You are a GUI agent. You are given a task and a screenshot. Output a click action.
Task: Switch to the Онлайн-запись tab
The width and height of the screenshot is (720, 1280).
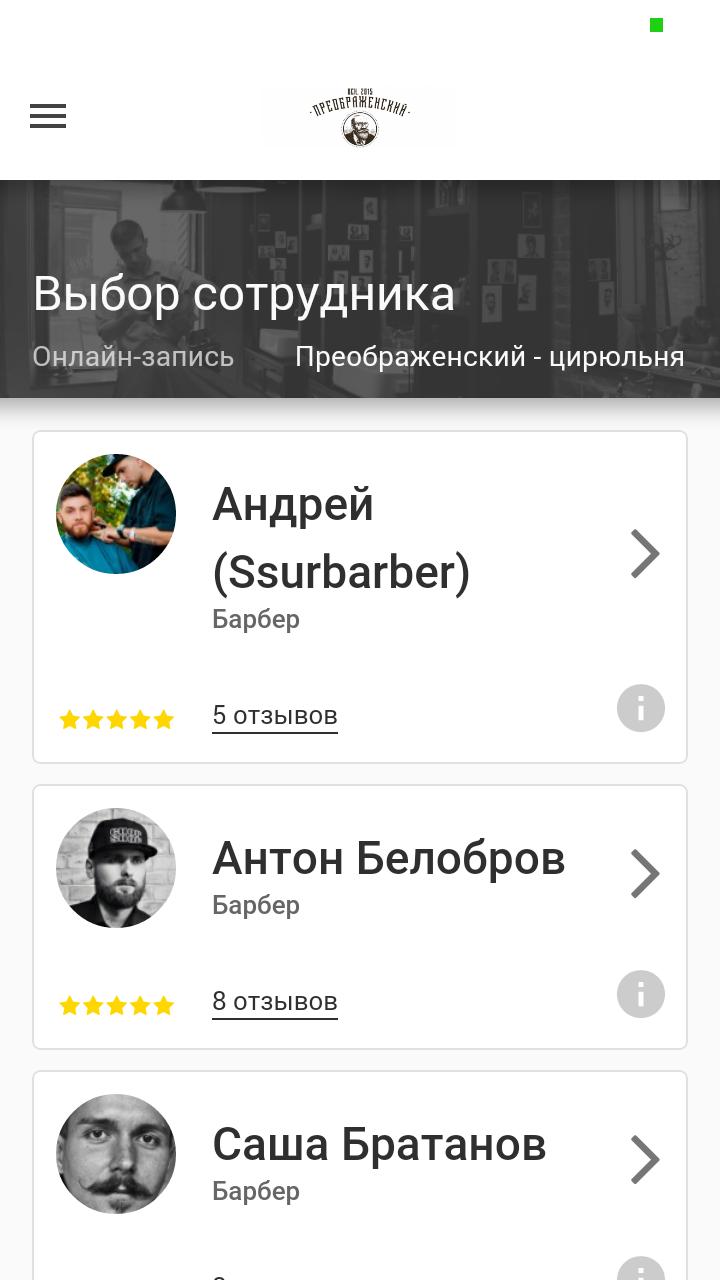pyautogui.click(x=133, y=357)
